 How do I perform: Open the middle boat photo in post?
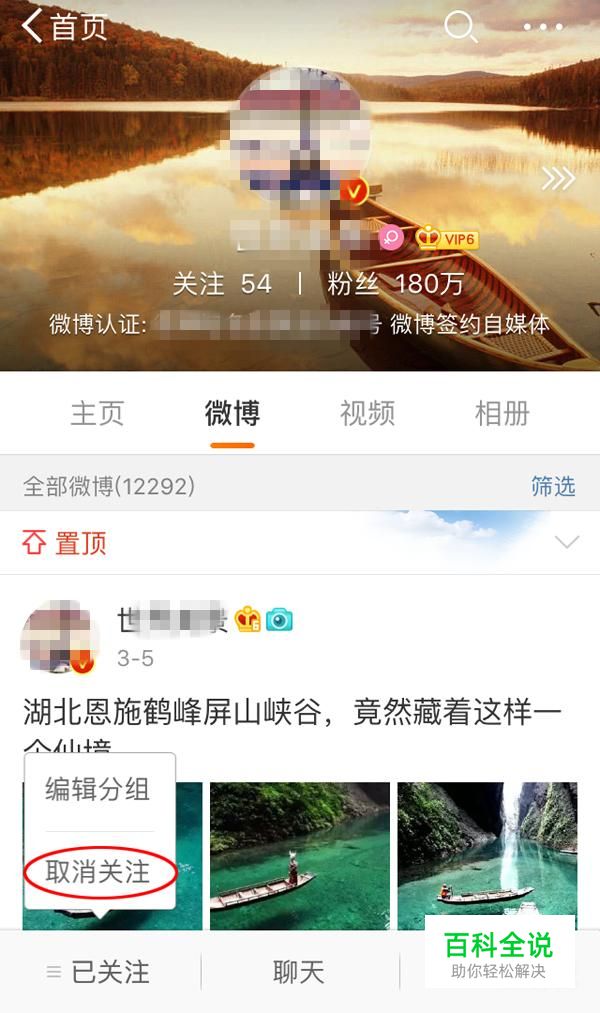coord(300,856)
